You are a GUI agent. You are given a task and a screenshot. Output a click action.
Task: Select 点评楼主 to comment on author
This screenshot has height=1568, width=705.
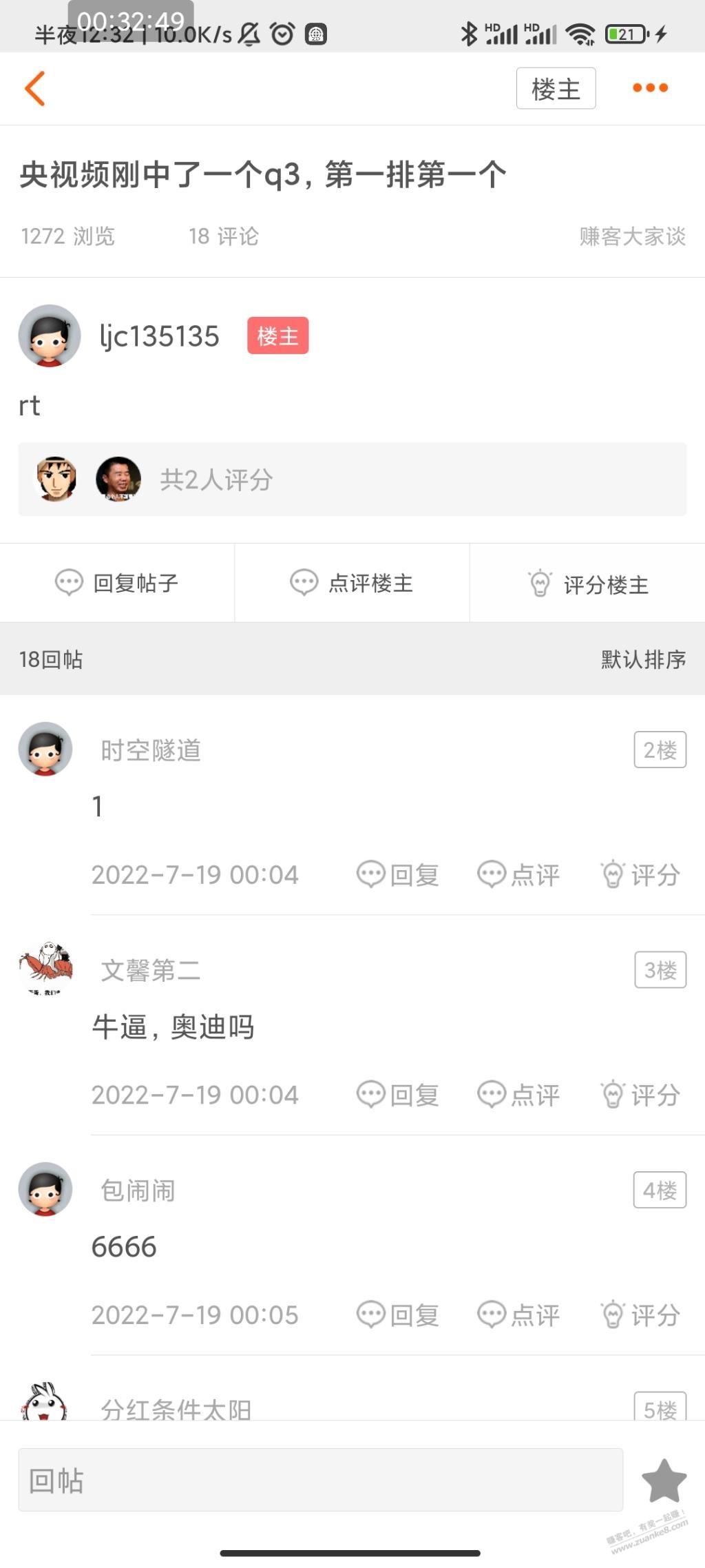point(352,583)
